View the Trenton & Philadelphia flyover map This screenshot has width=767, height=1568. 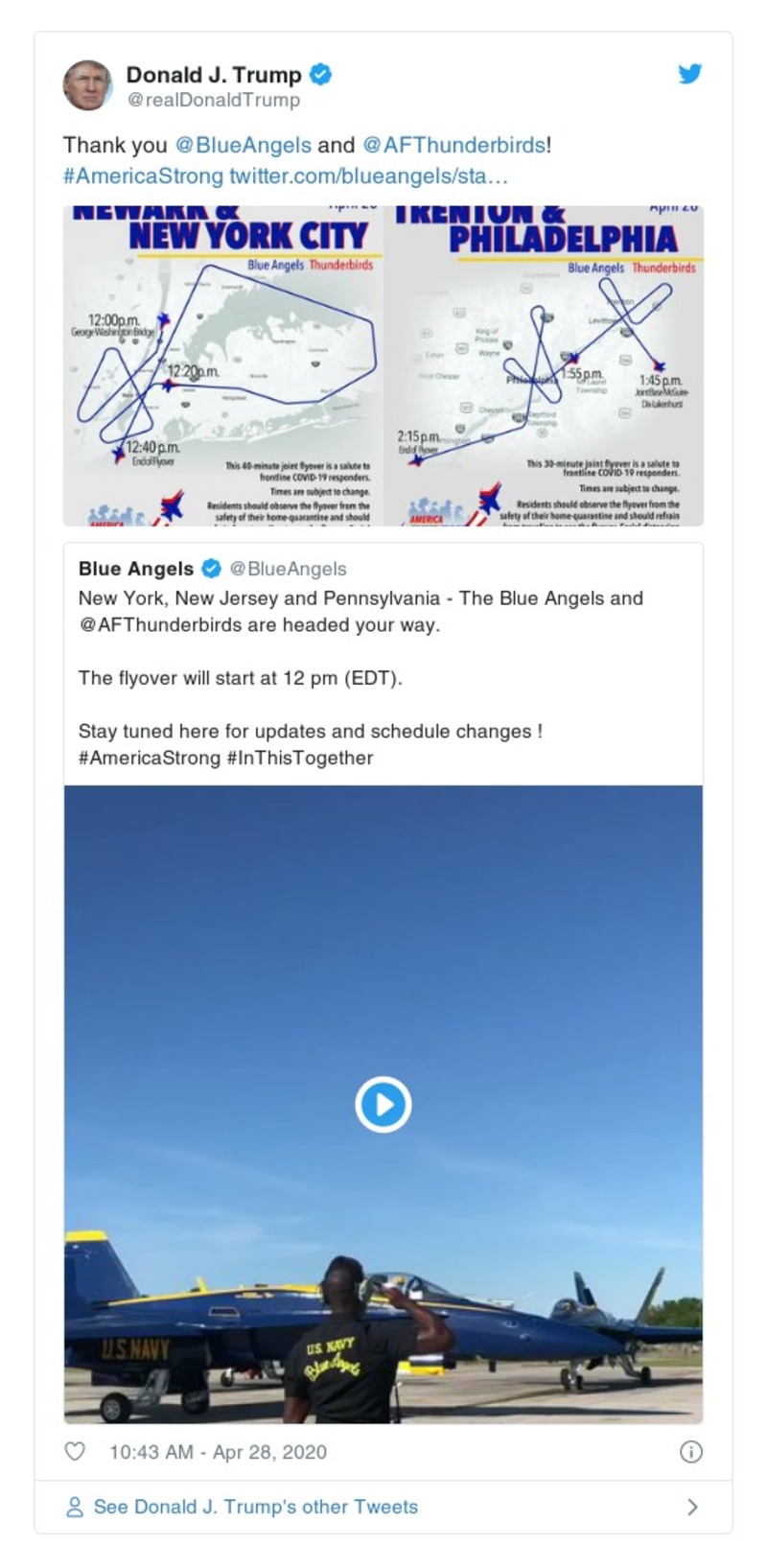click(546, 365)
